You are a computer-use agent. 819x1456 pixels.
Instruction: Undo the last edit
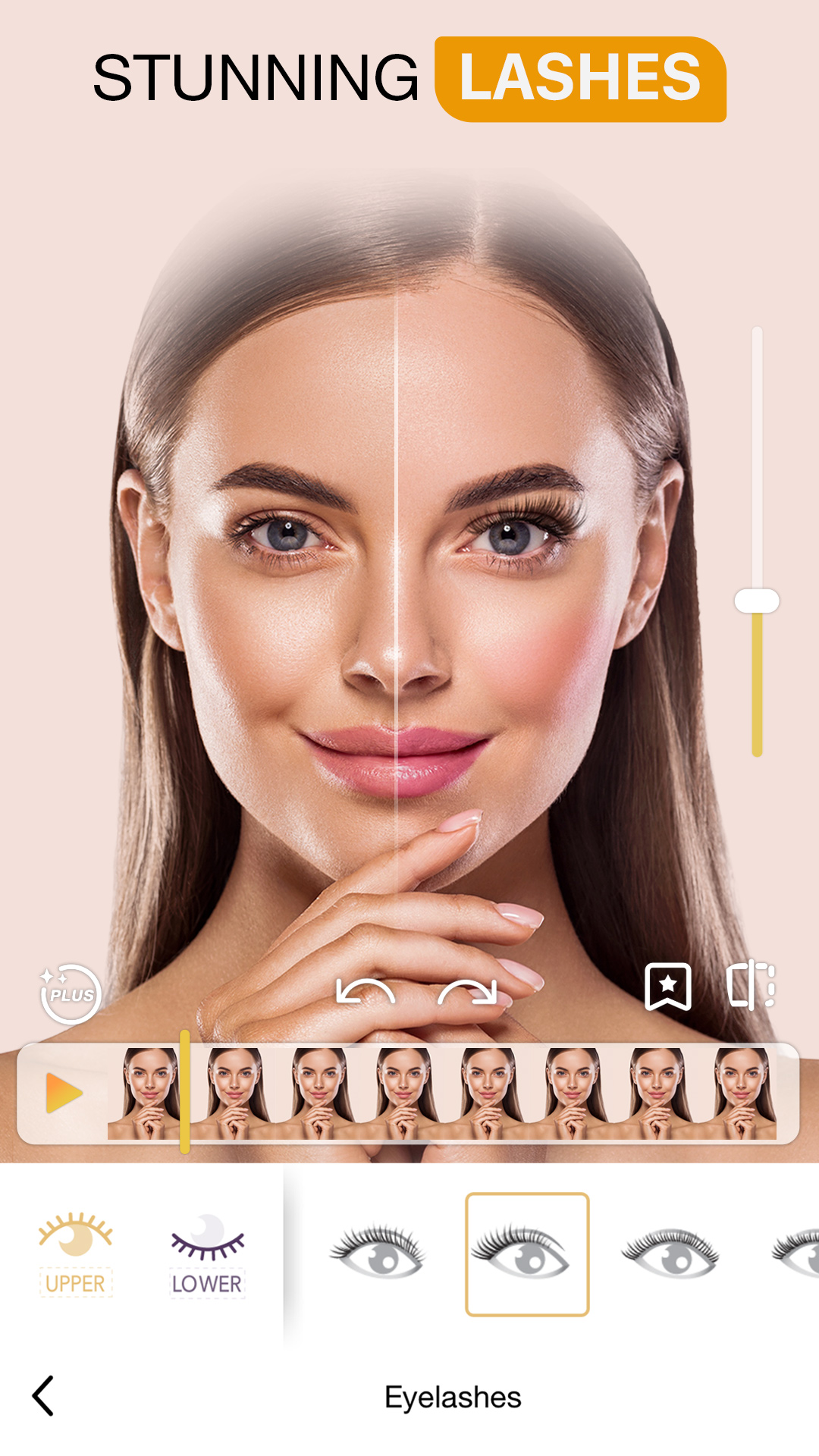pos(366,991)
